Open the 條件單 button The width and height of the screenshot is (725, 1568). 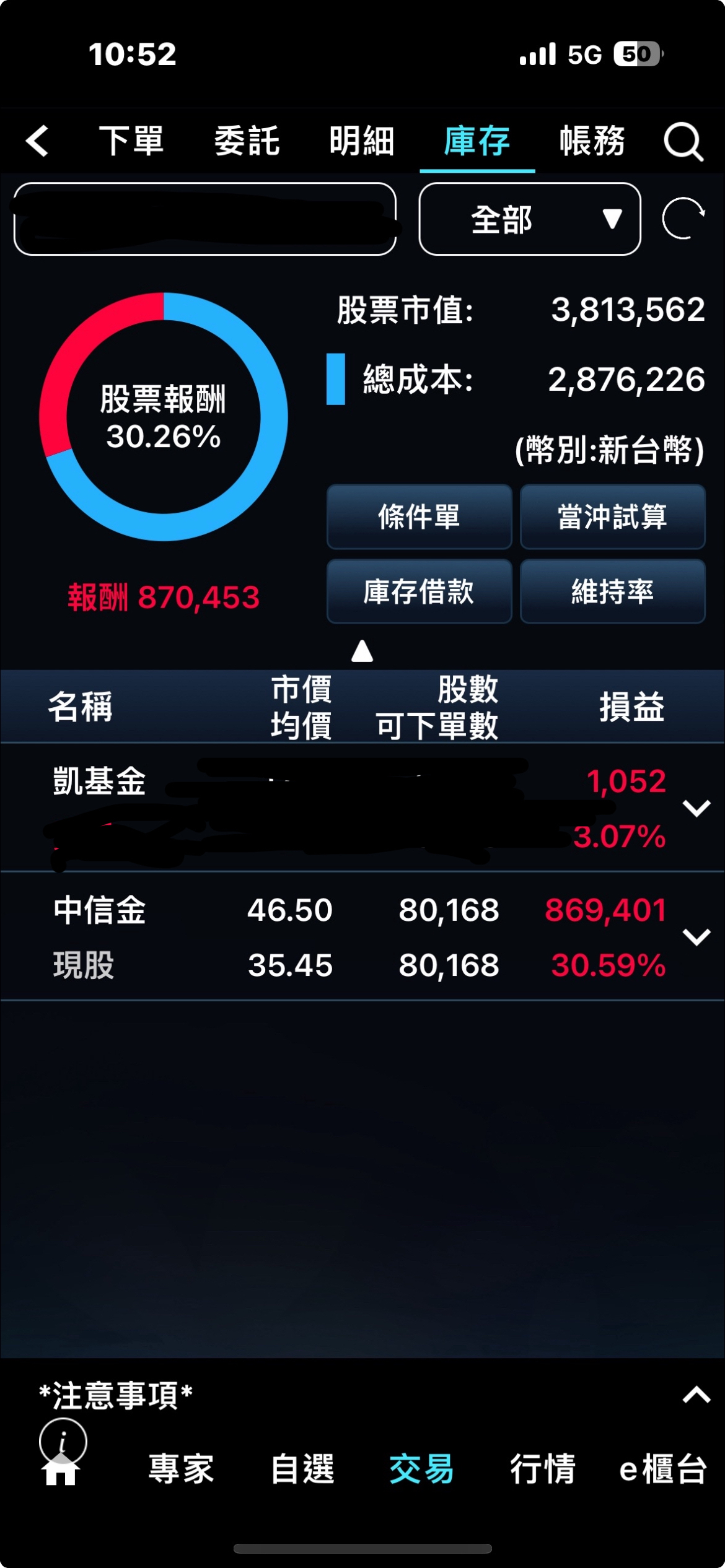(419, 516)
